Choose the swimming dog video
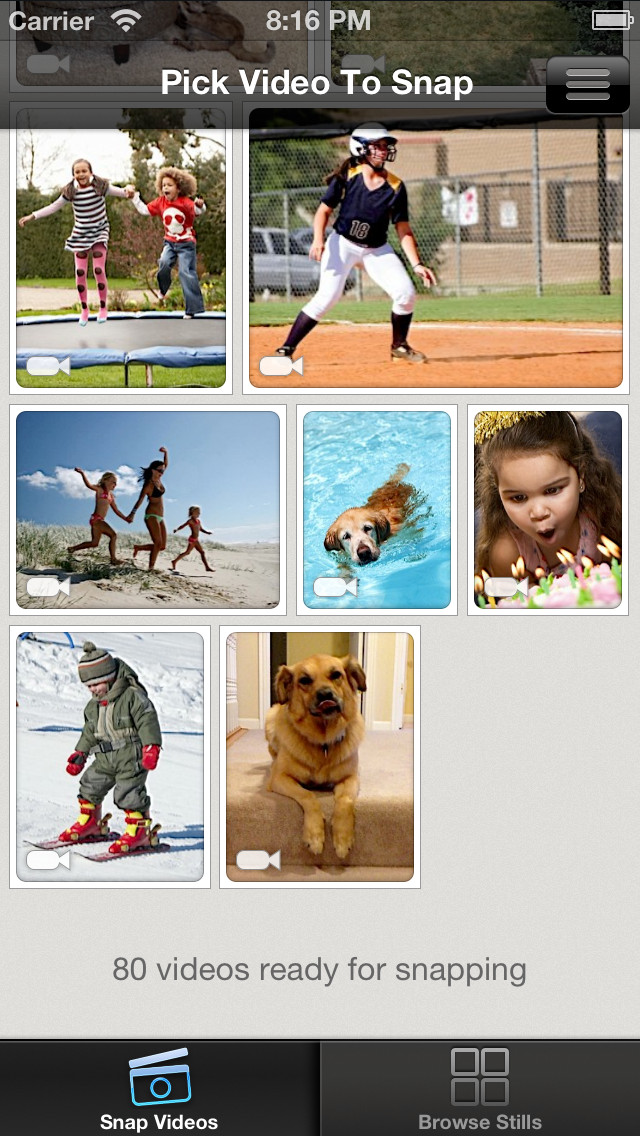This screenshot has height=1136, width=640. [377, 509]
